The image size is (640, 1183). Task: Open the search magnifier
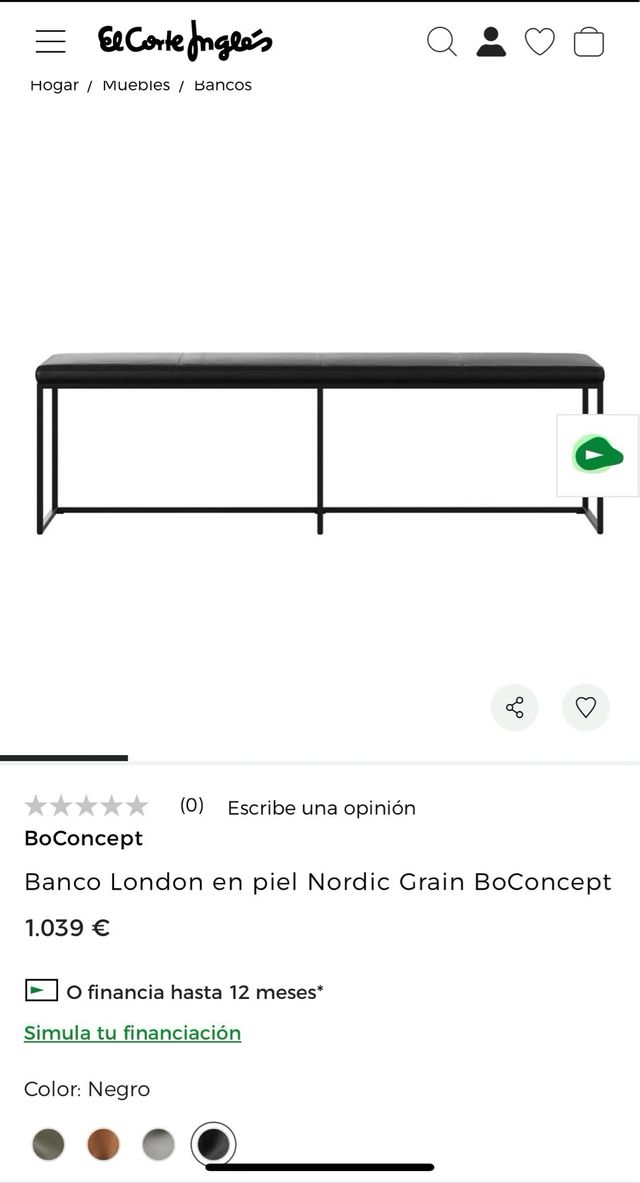coord(441,42)
